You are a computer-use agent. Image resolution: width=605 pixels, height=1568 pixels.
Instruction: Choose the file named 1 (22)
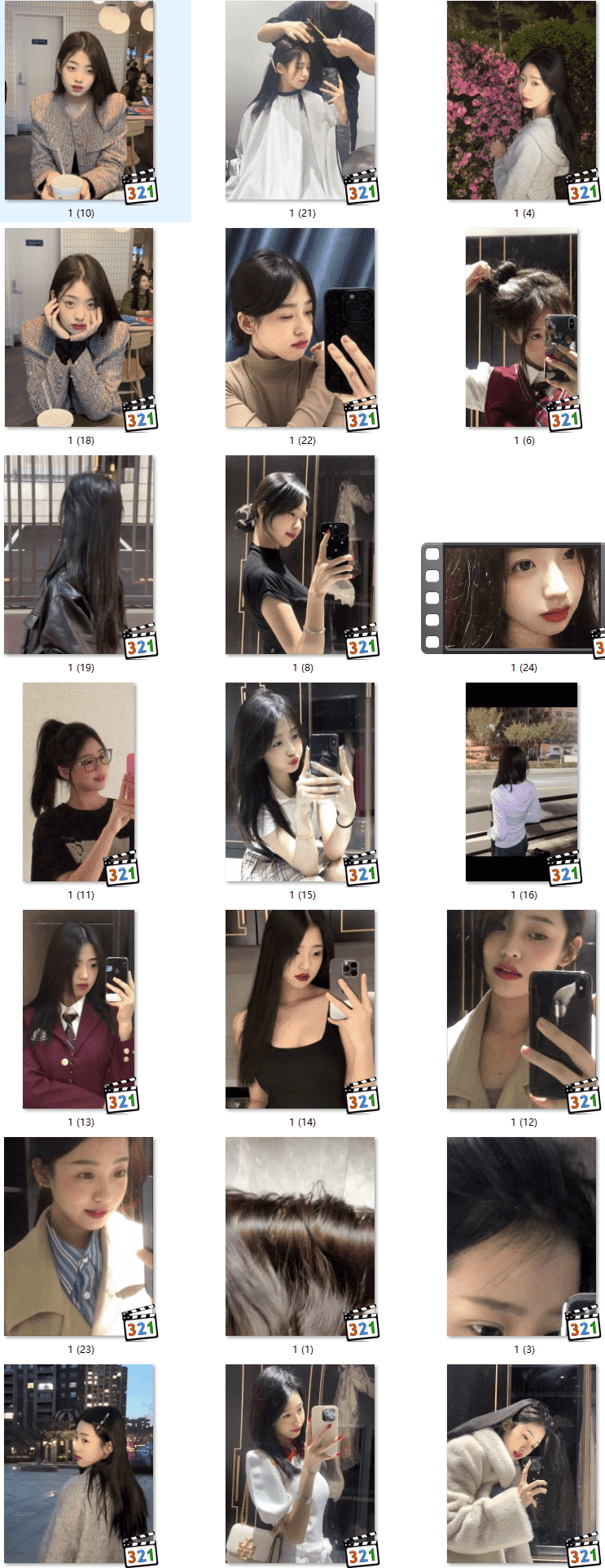pos(300,328)
